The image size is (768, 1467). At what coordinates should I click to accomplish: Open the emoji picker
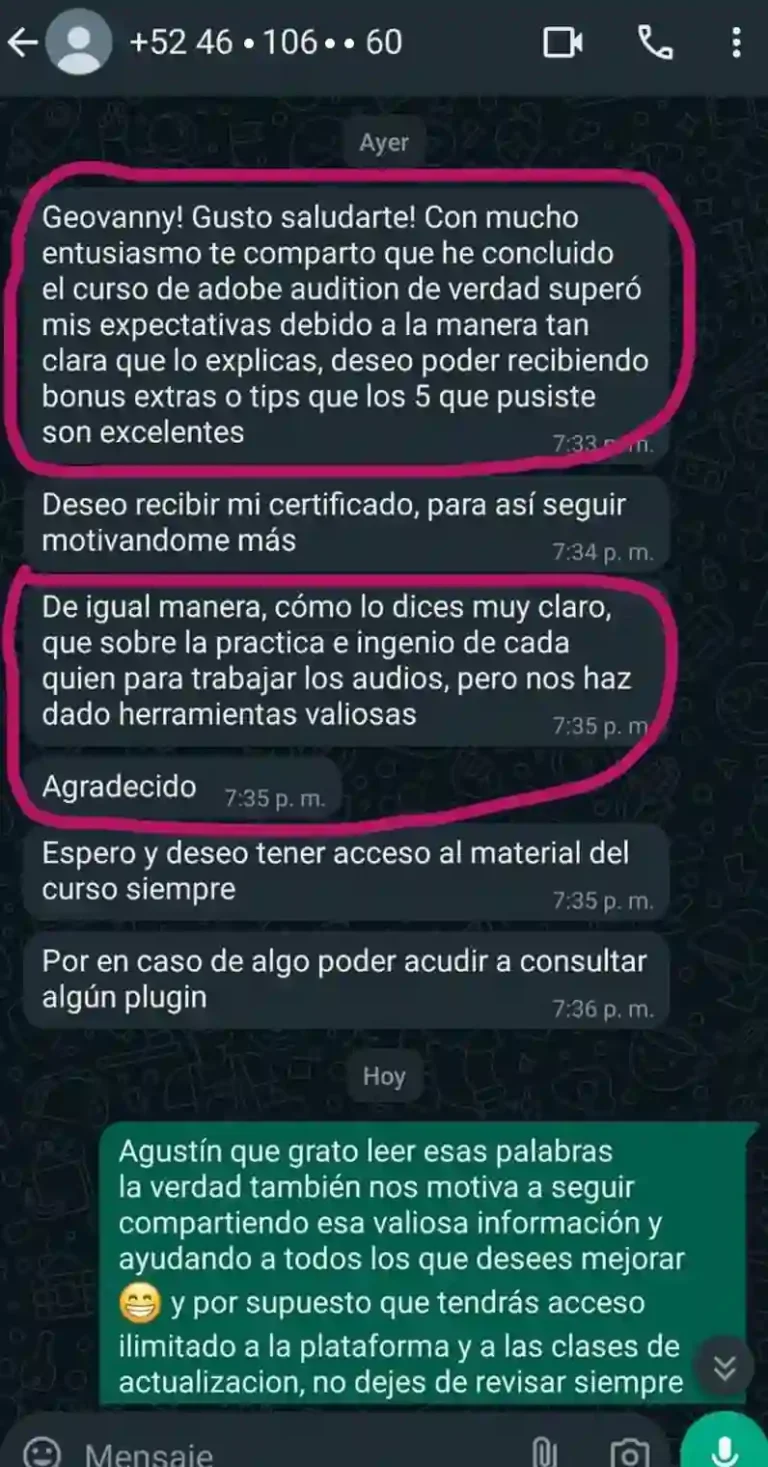(x=42, y=1452)
